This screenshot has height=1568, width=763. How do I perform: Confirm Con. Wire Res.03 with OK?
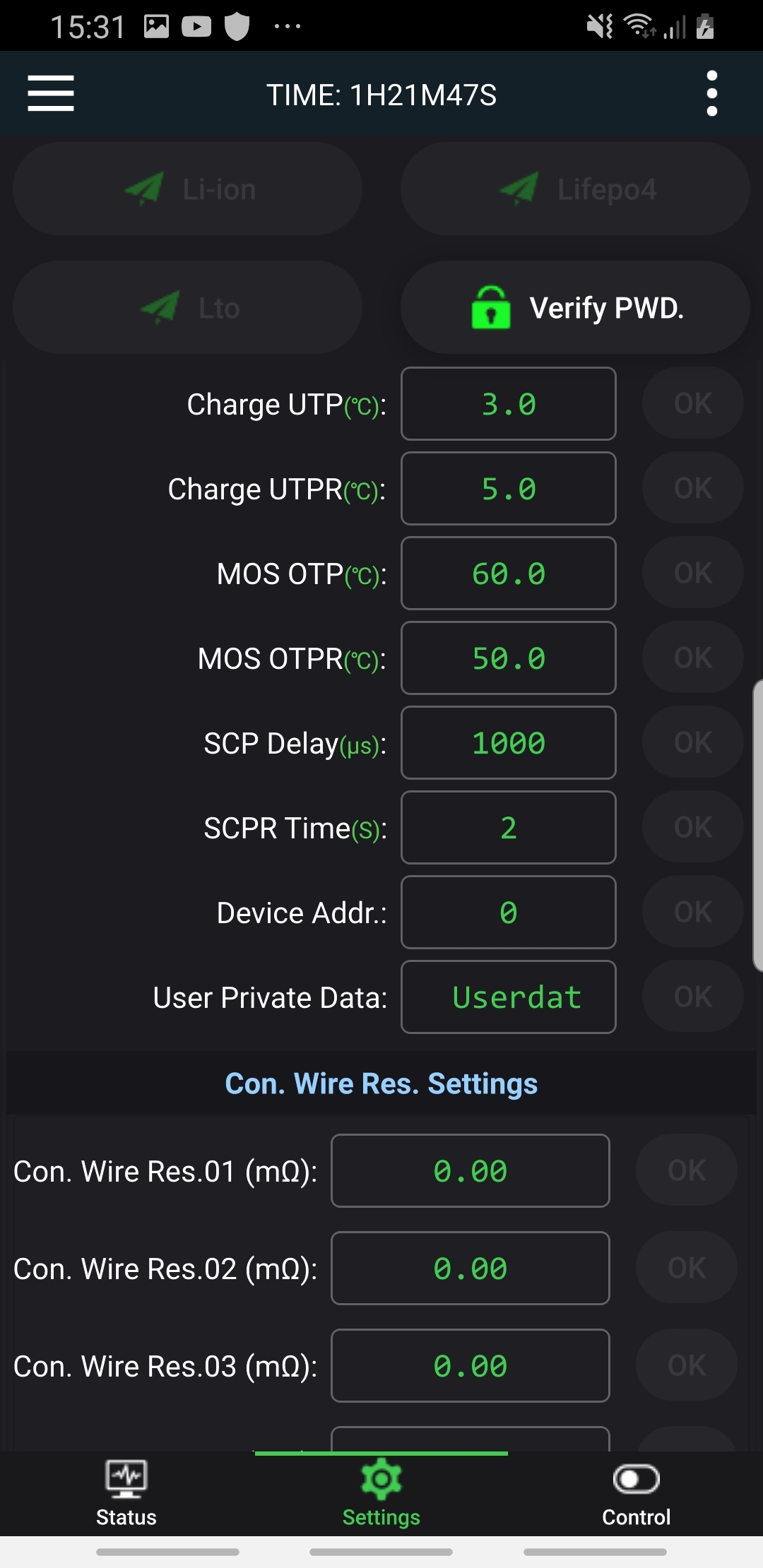click(686, 1366)
